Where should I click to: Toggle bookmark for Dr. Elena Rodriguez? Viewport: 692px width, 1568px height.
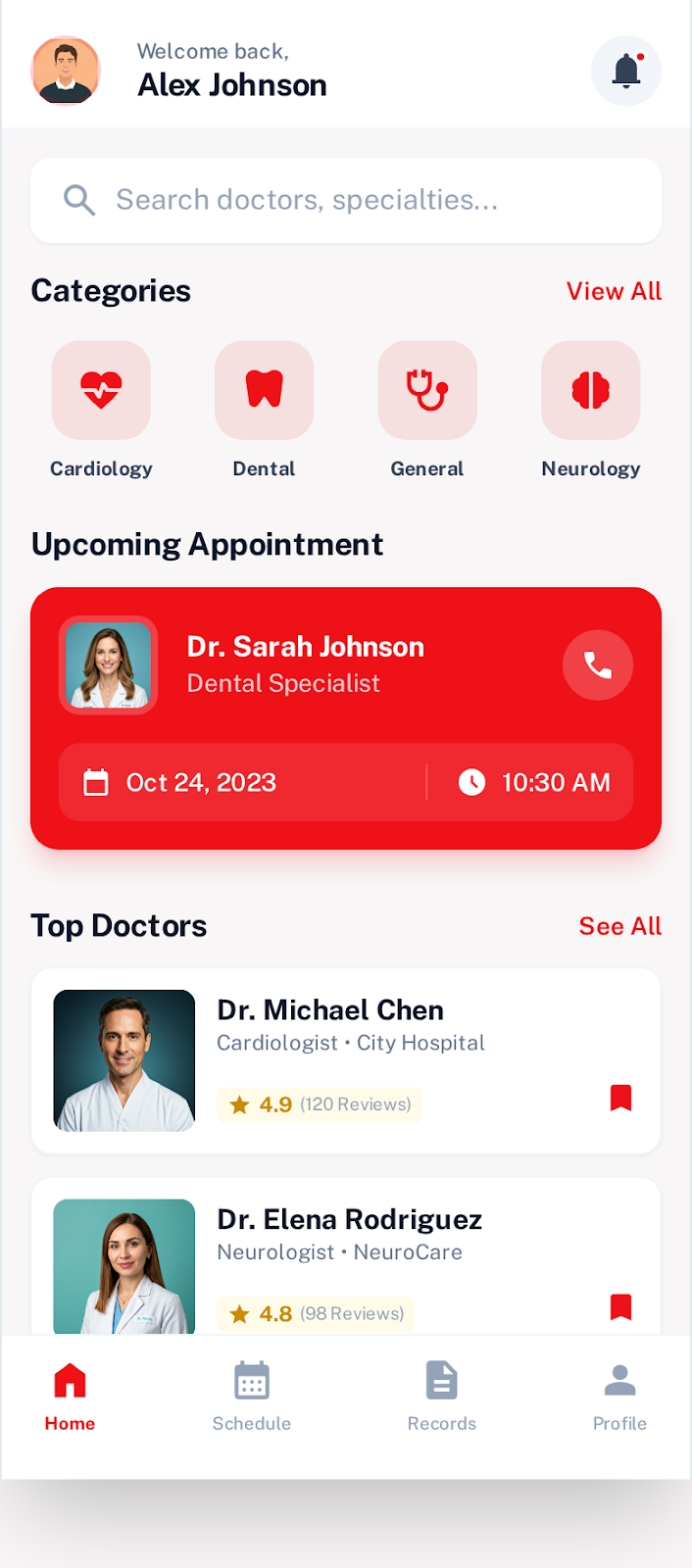tap(620, 1306)
